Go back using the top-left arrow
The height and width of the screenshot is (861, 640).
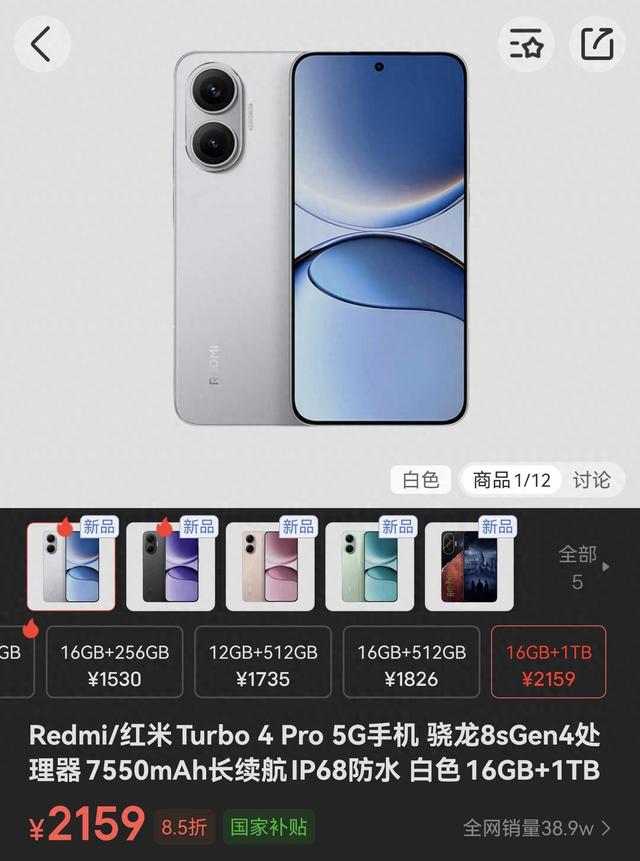coord(41,45)
